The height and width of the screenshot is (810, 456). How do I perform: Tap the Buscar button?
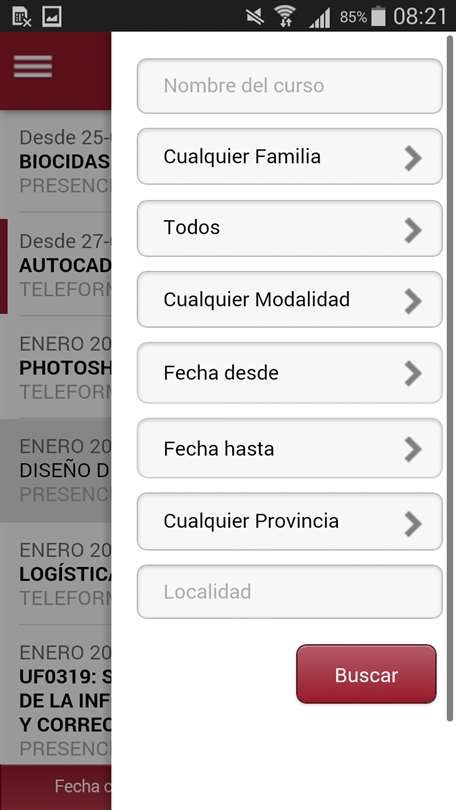[366, 674]
